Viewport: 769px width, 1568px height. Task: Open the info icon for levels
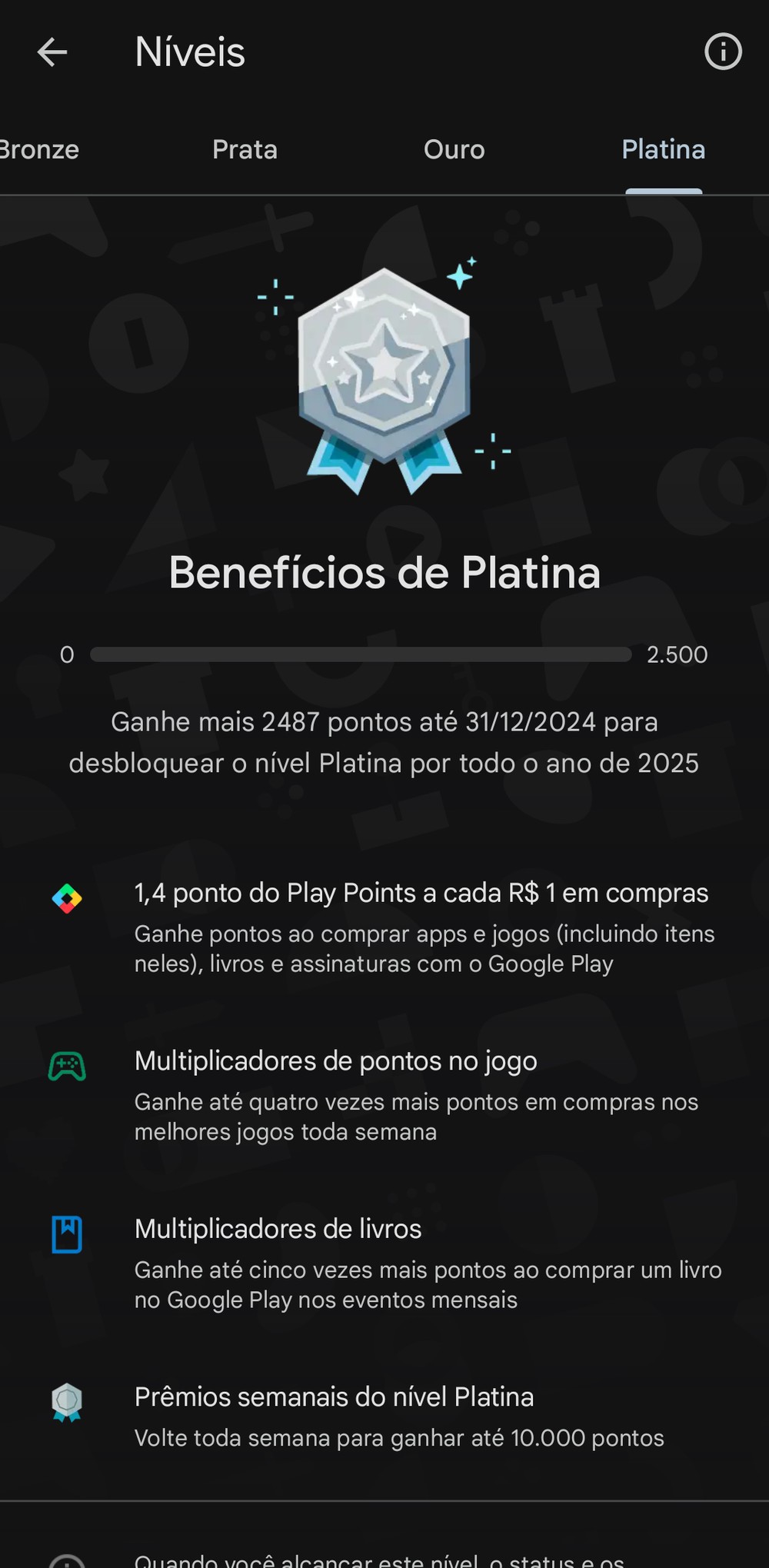click(723, 52)
